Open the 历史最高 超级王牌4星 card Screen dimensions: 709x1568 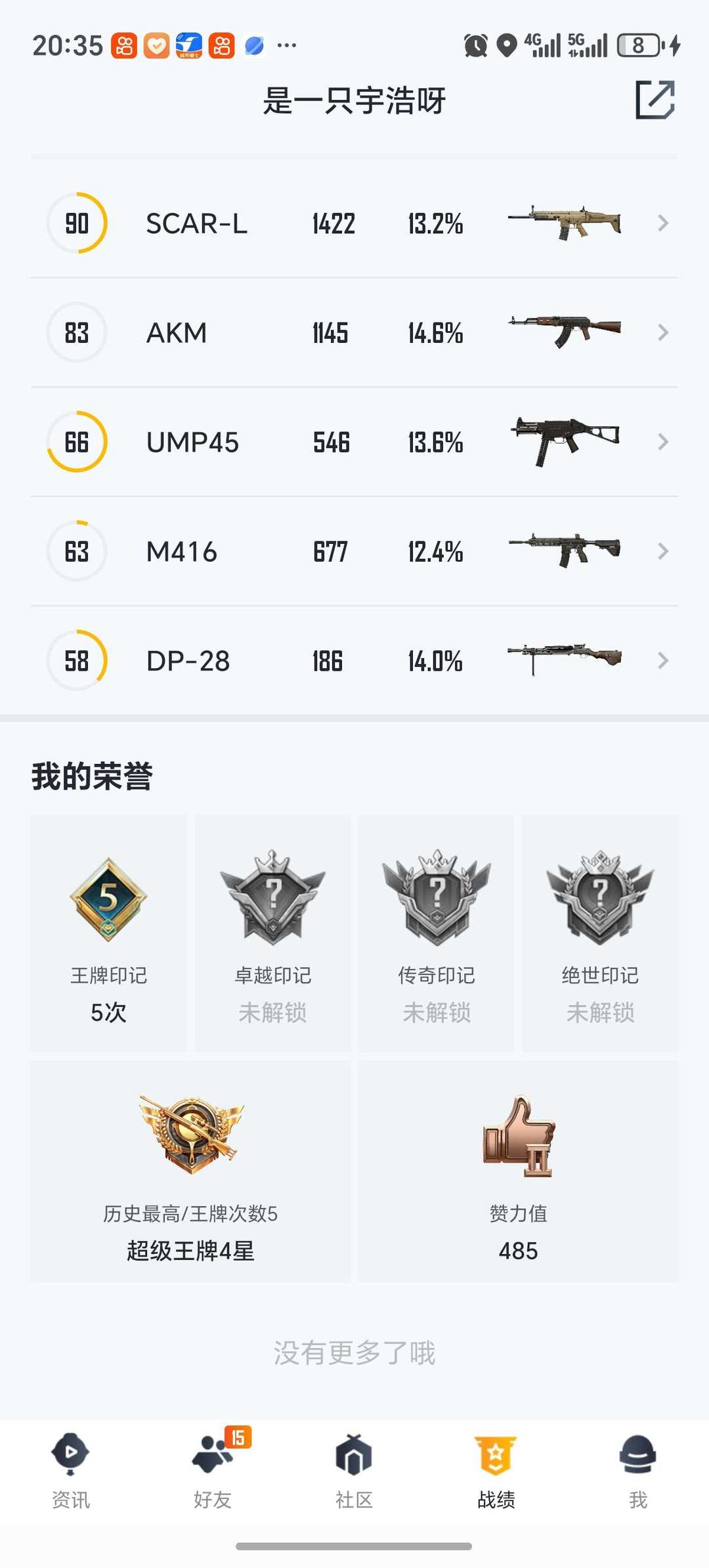[190, 1172]
